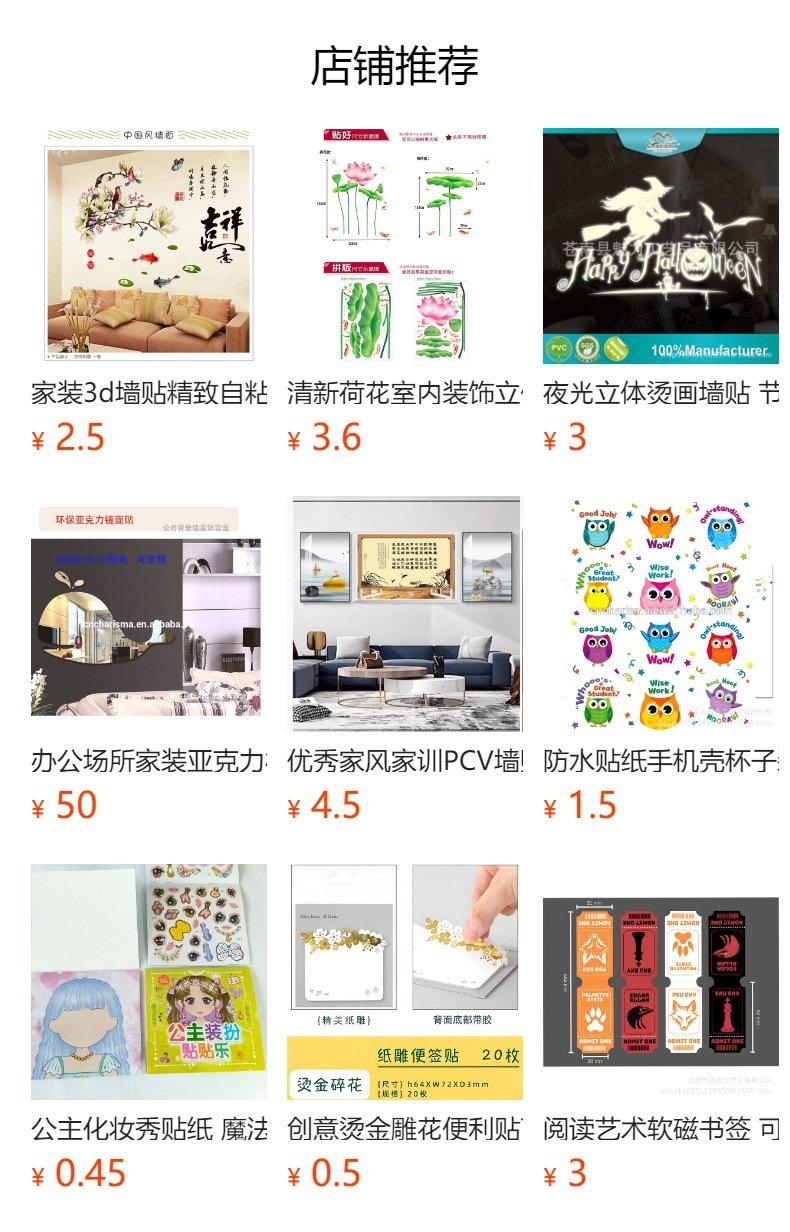Screen dimensions: 790x1232
Task: Tap the 创意烫金雕花便利贴 sticky notes card
Action: 405,982
